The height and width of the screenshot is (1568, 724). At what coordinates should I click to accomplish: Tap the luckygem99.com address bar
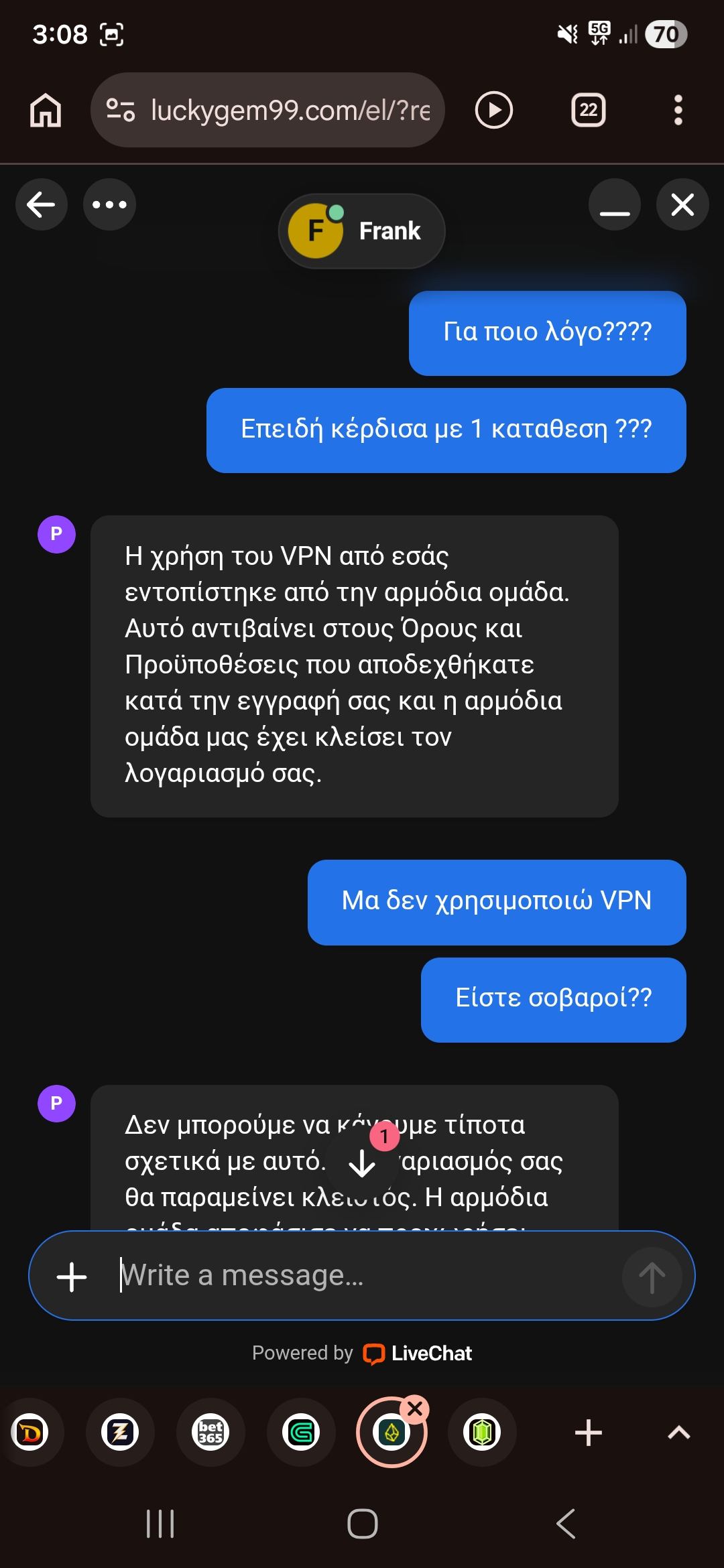point(267,110)
